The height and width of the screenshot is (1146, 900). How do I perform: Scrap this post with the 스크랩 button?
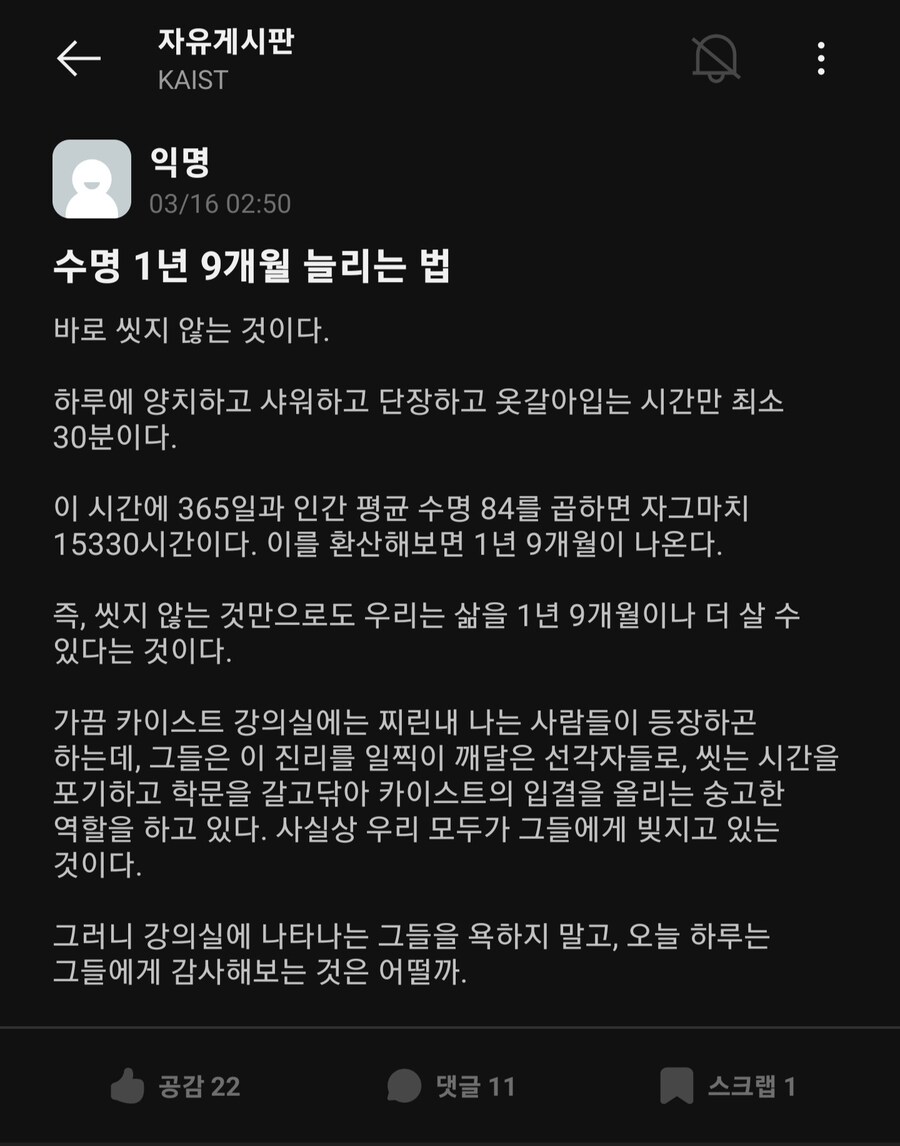click(x=727, y=1086)
